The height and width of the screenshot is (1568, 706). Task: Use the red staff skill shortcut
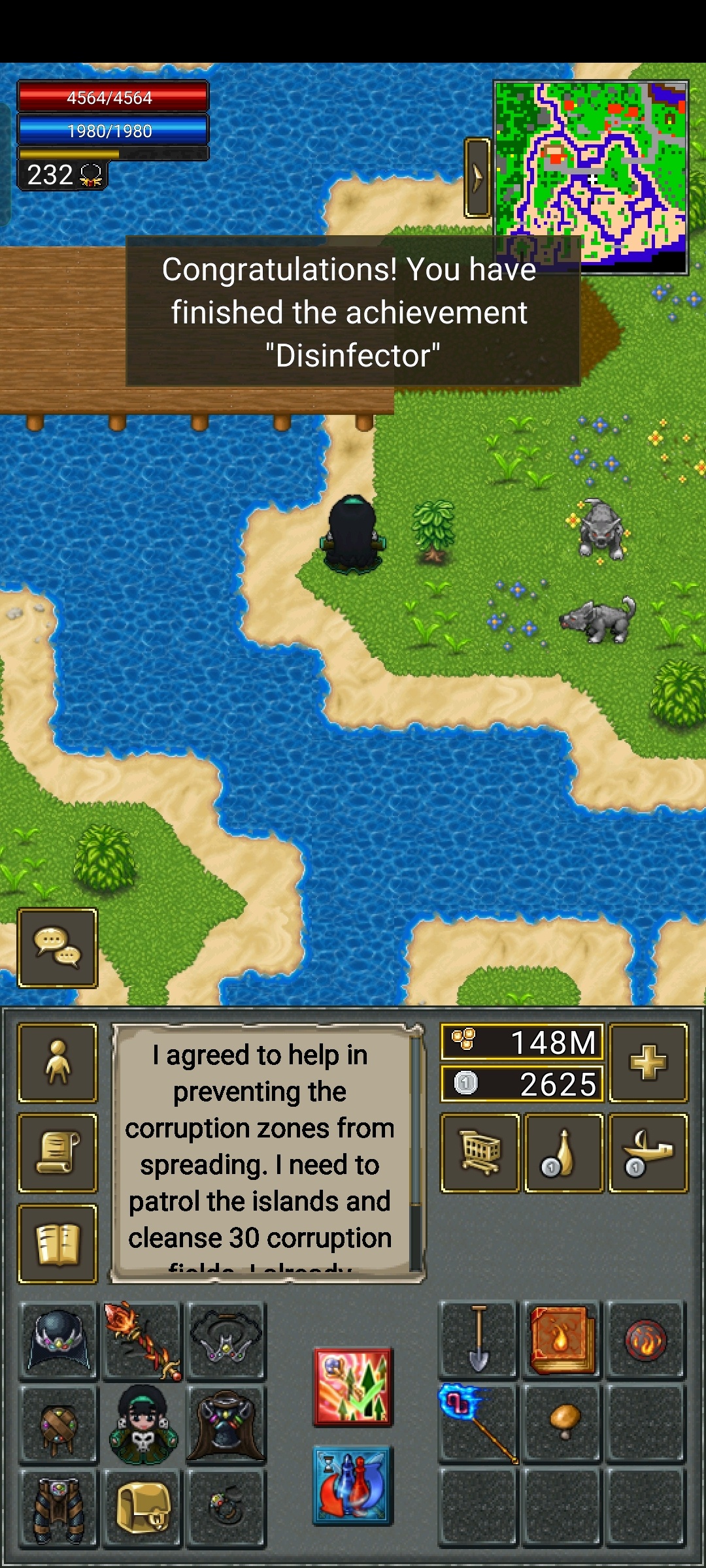tap(353, 1386)
